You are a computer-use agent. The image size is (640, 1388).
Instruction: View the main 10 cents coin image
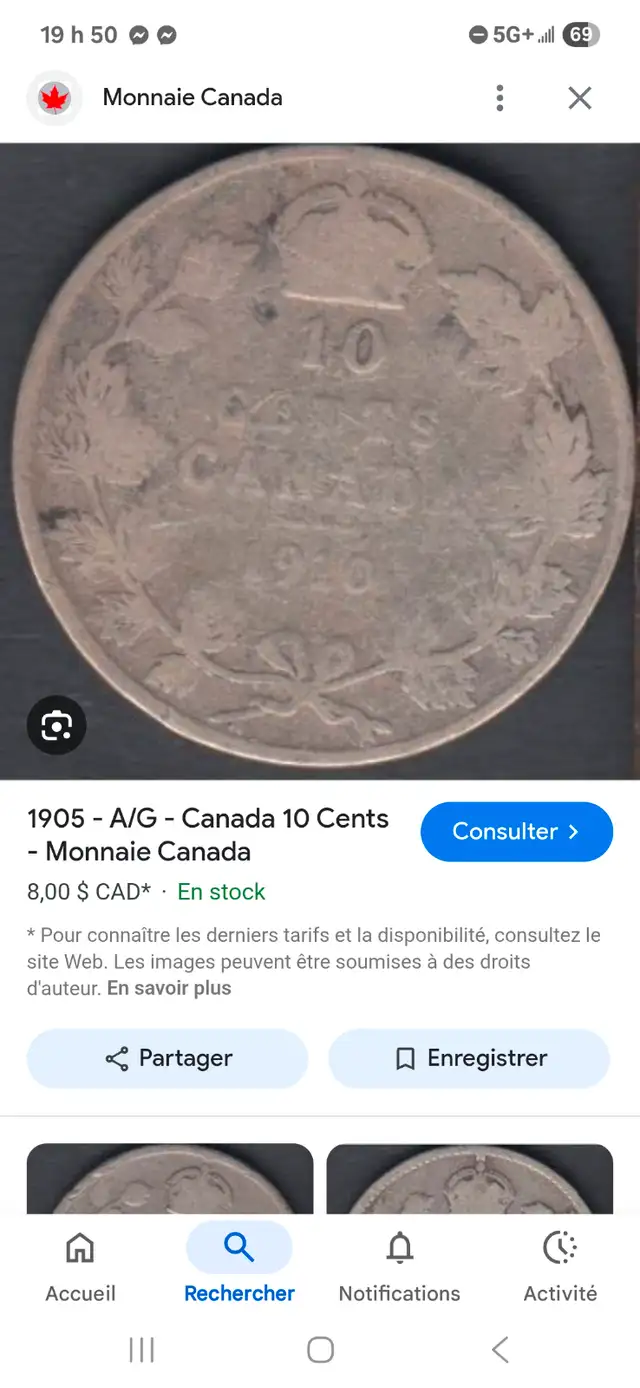(x=320, y=461)
